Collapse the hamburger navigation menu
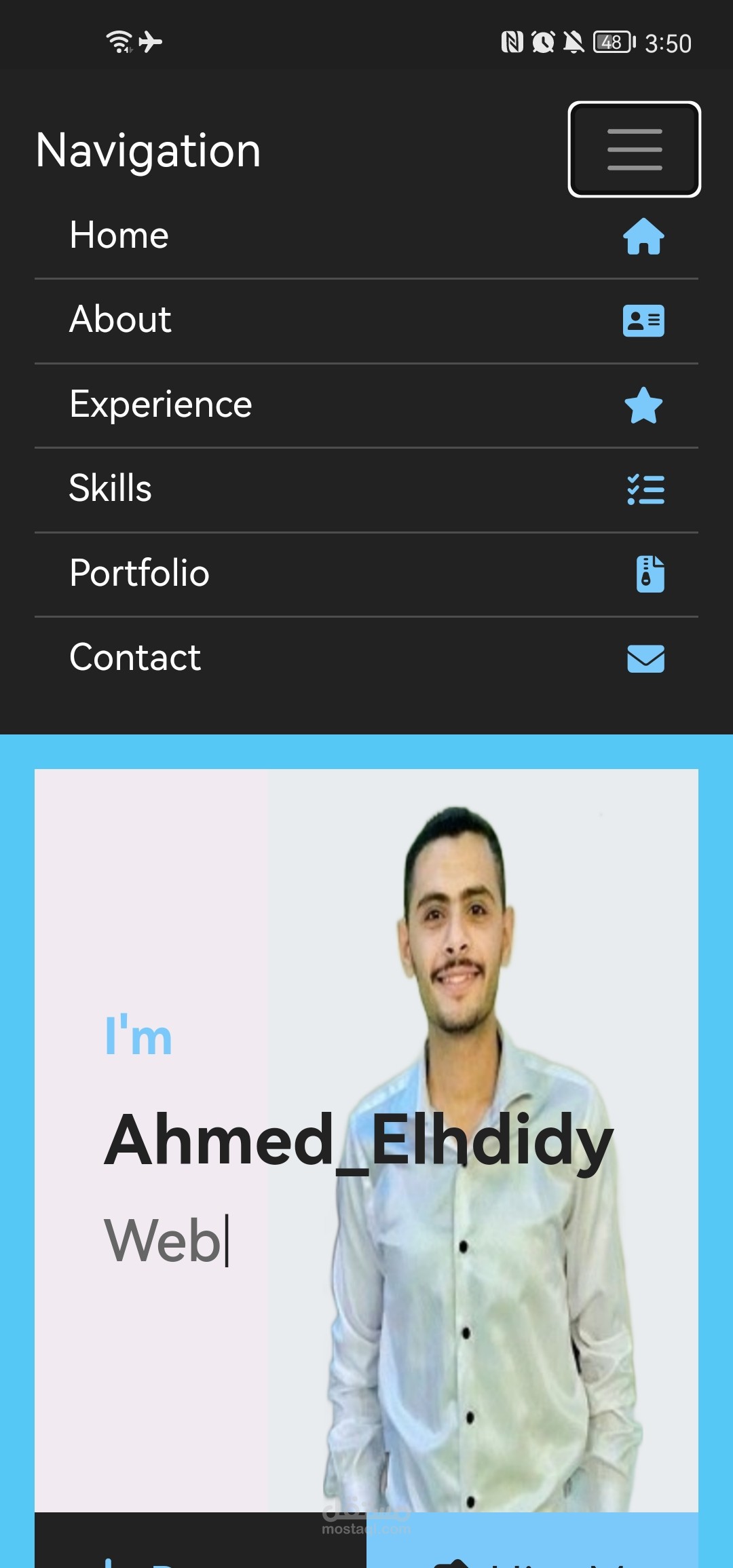 634,149
